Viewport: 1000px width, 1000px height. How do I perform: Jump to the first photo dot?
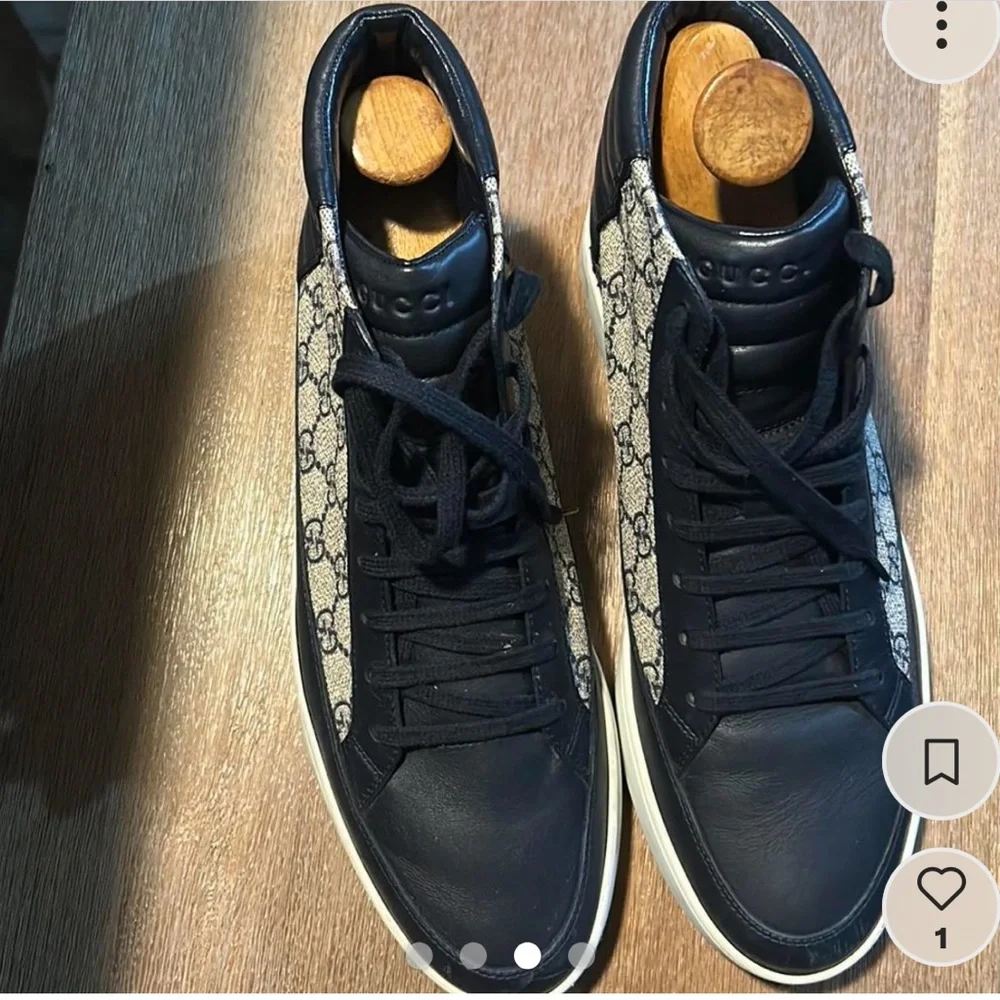coord(419,955)
